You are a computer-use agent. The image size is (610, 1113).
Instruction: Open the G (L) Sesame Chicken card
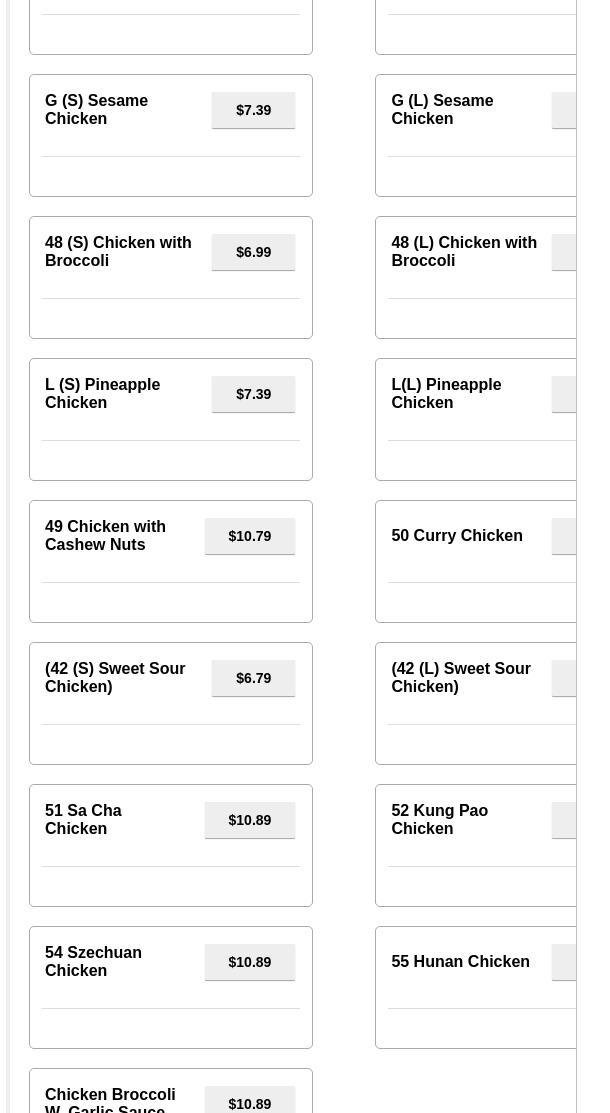[x=476, y=136]
